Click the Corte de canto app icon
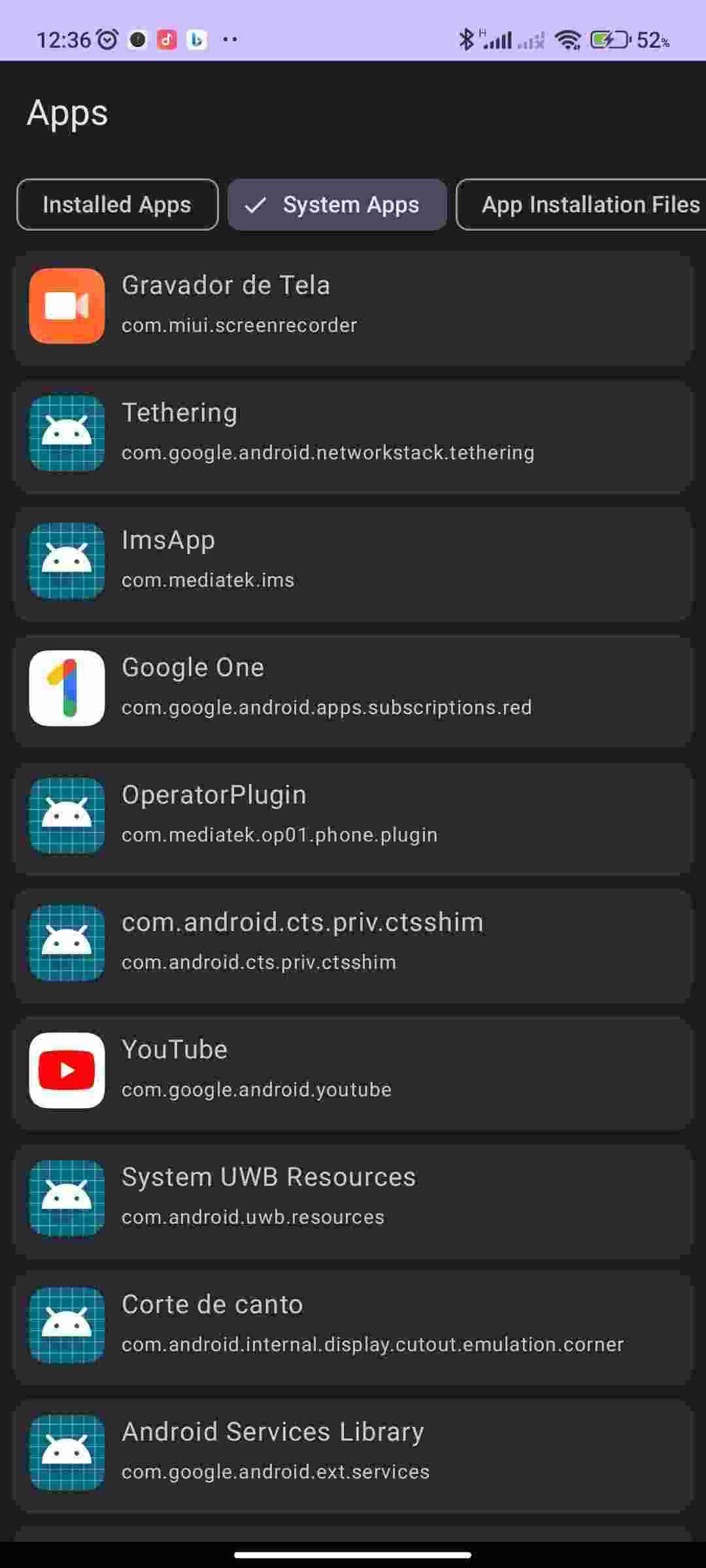The image size is (706, 1568). click(65, 1325)
